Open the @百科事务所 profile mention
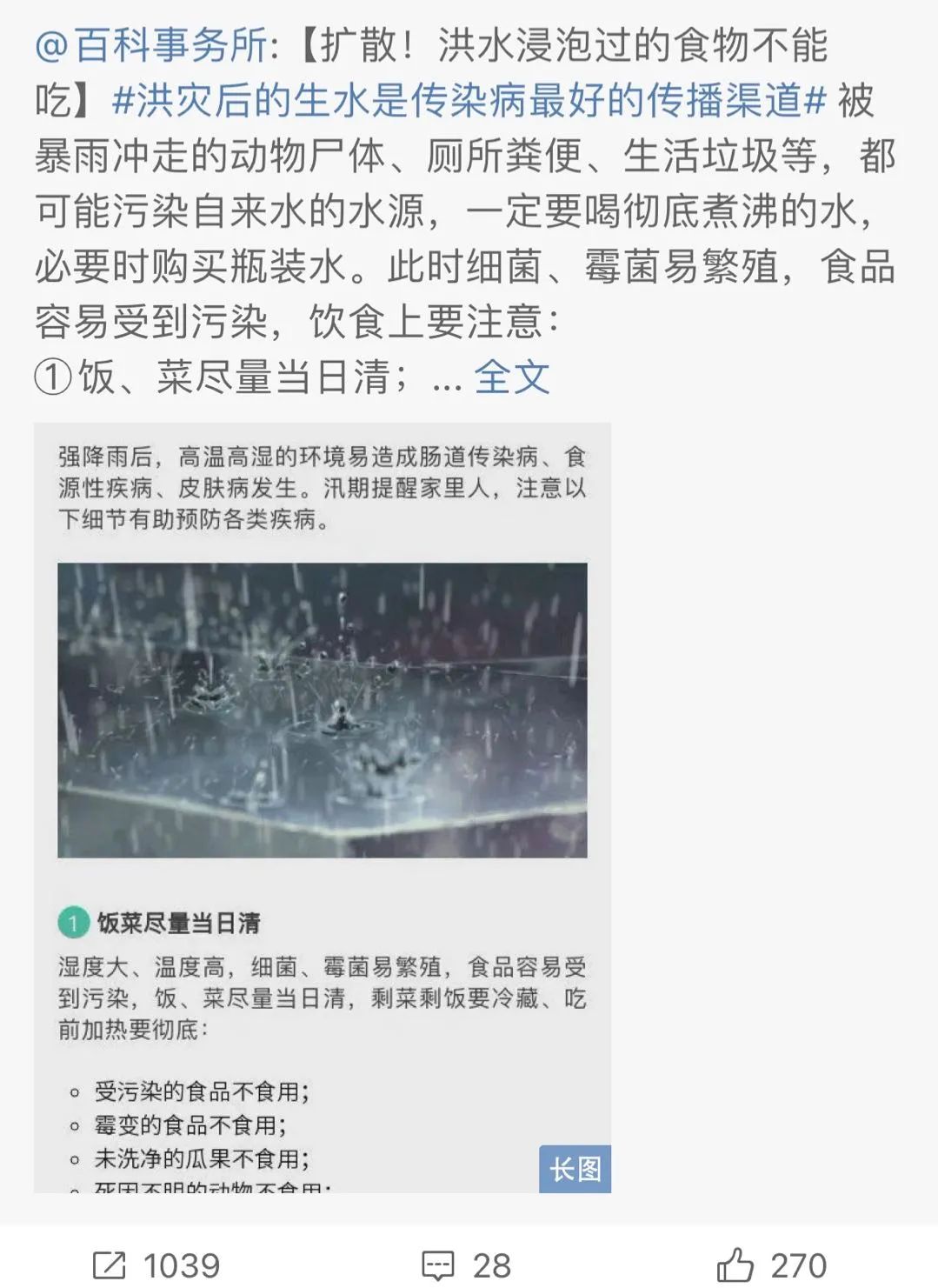Image resolution: width=938 pixels, height=1288 pixels. tap(152, 45)
